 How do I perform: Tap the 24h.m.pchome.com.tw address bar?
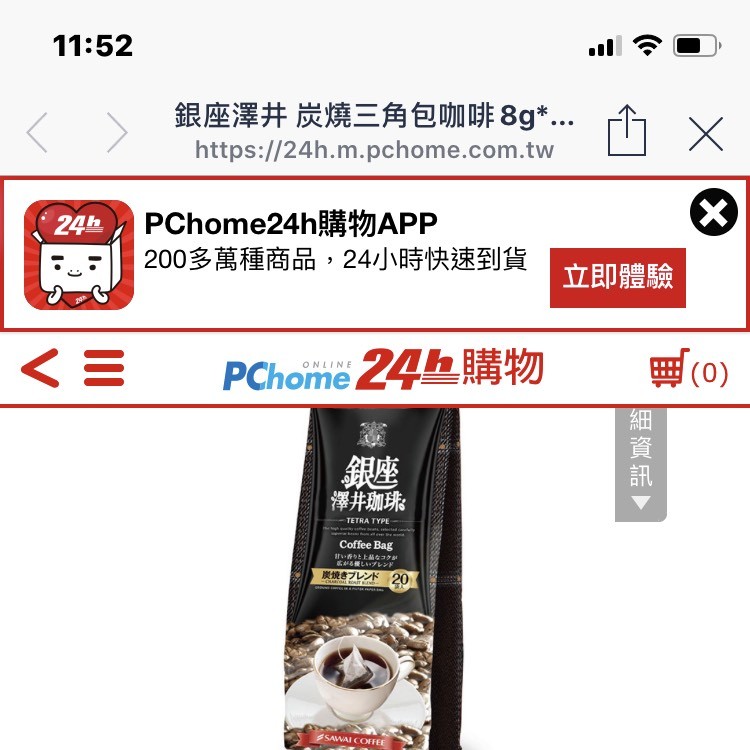pos(374,150)
